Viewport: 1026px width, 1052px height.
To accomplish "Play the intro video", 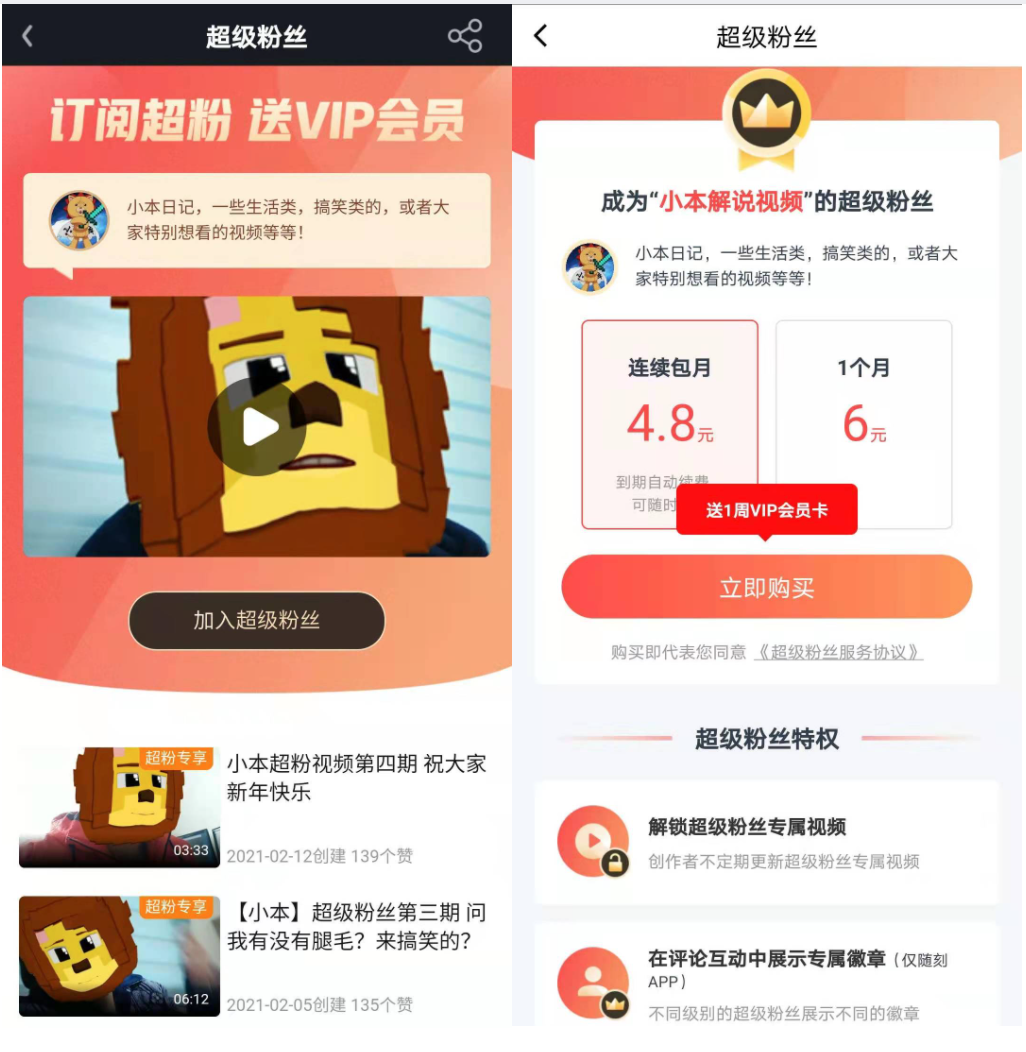I will click(257, 427).
